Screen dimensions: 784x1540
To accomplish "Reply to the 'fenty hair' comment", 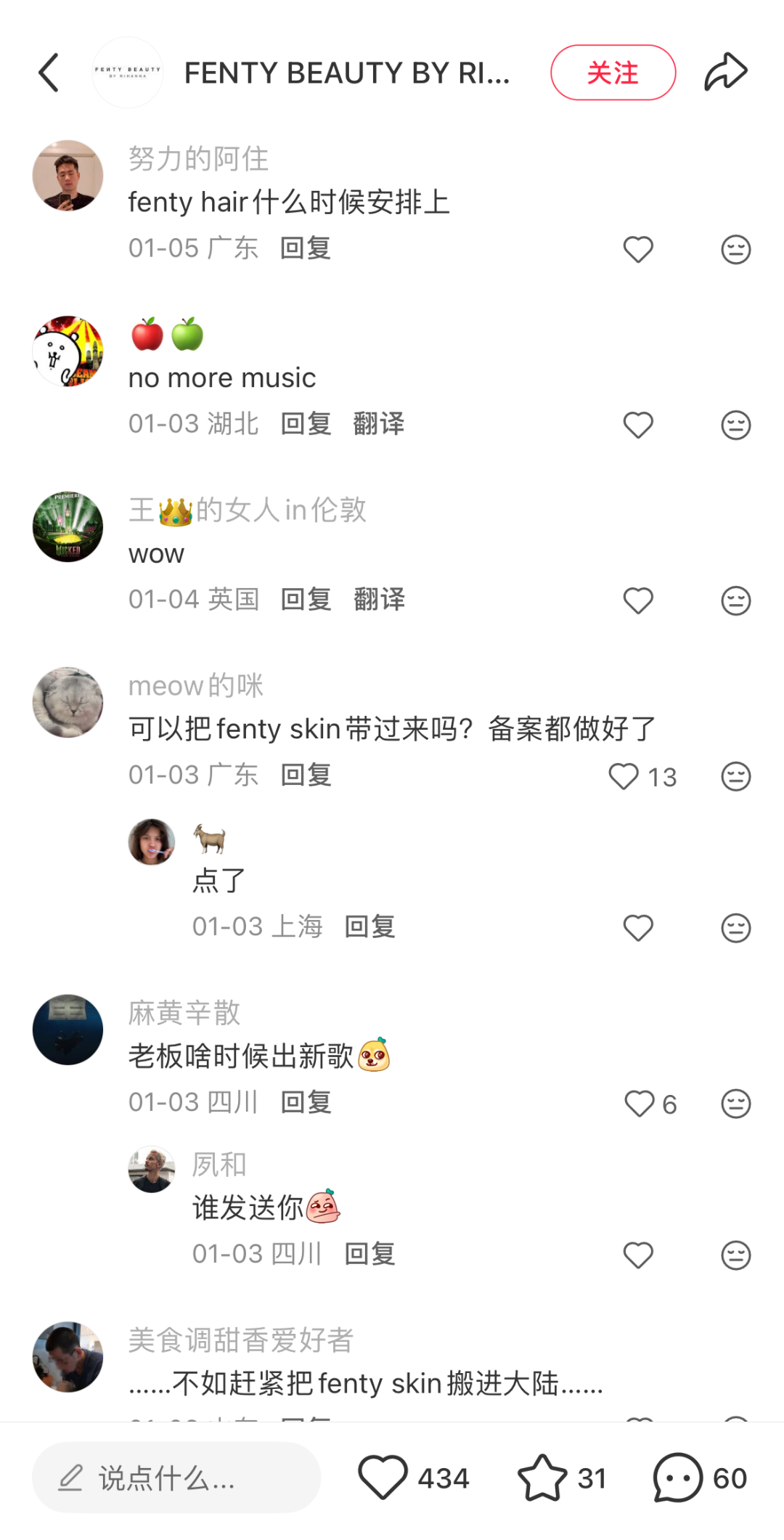I will tap(306, 248).
